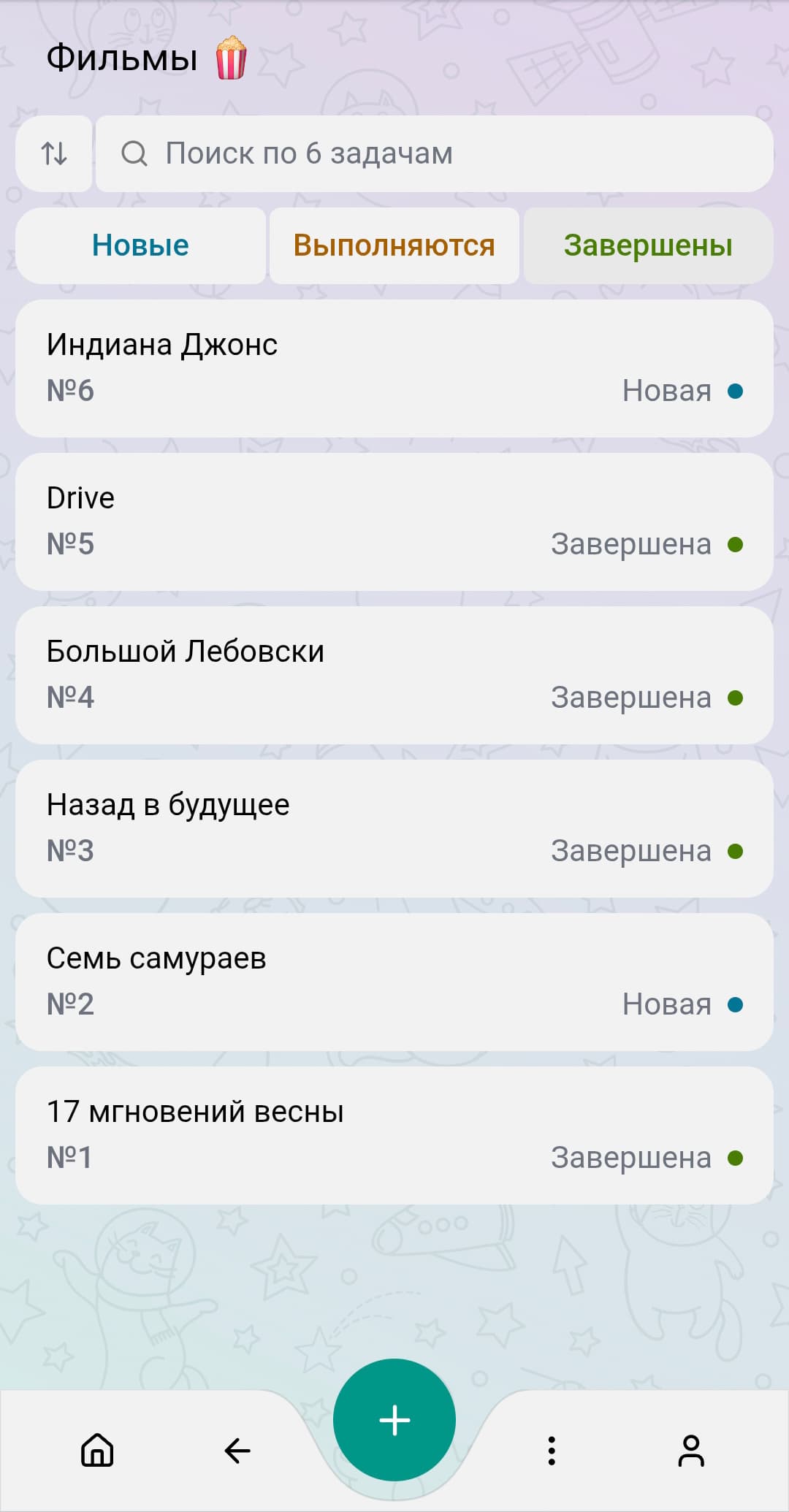Screen dimensions: 789x1512
Task: Click the sort order icon
Action: coord(53,153)
